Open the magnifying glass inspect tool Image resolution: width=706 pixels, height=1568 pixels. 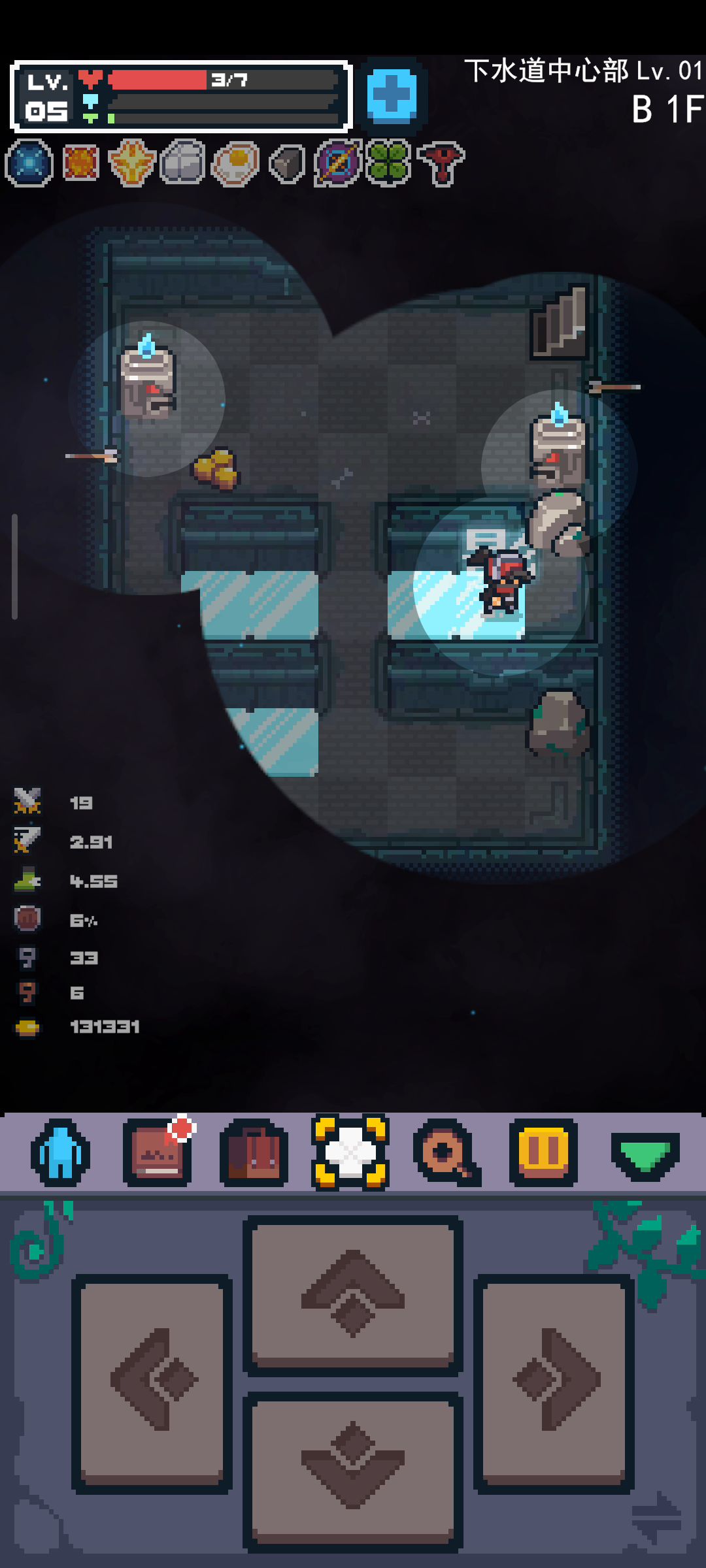446,1152
